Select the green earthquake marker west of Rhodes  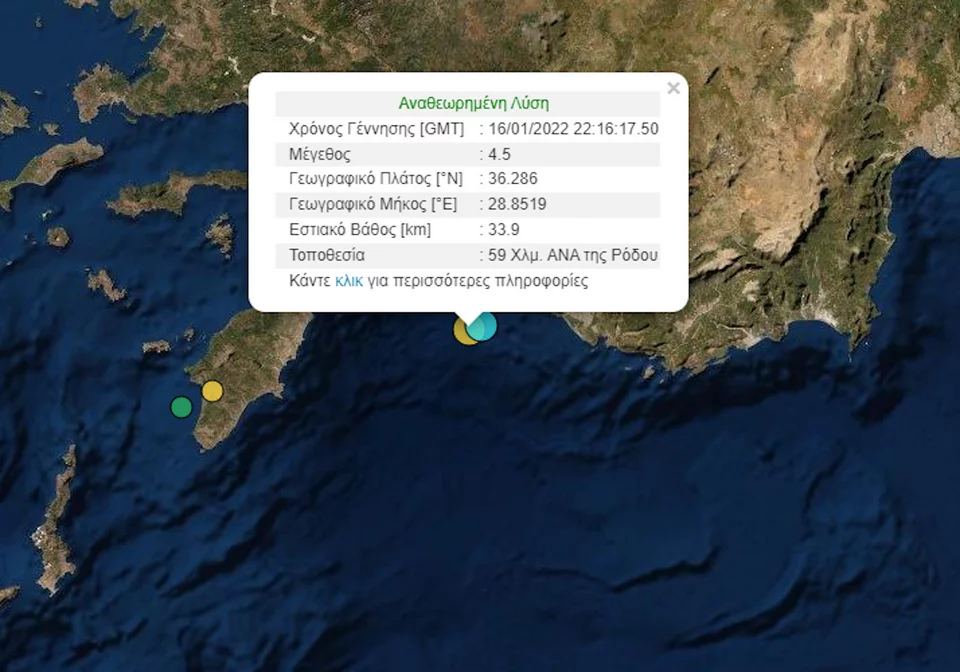coord(181,407)
